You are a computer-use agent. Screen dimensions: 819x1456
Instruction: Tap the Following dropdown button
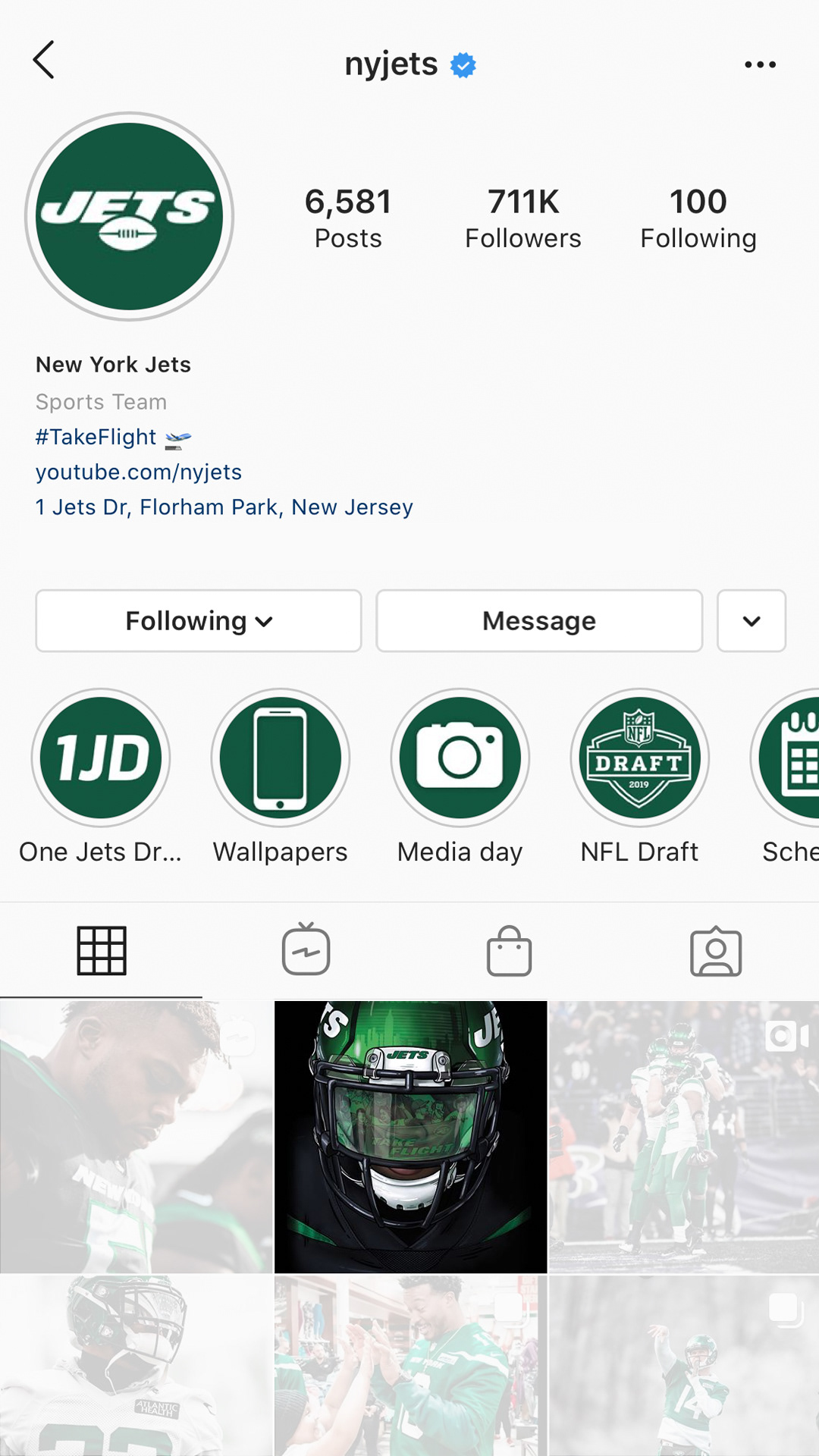(199, 621)
